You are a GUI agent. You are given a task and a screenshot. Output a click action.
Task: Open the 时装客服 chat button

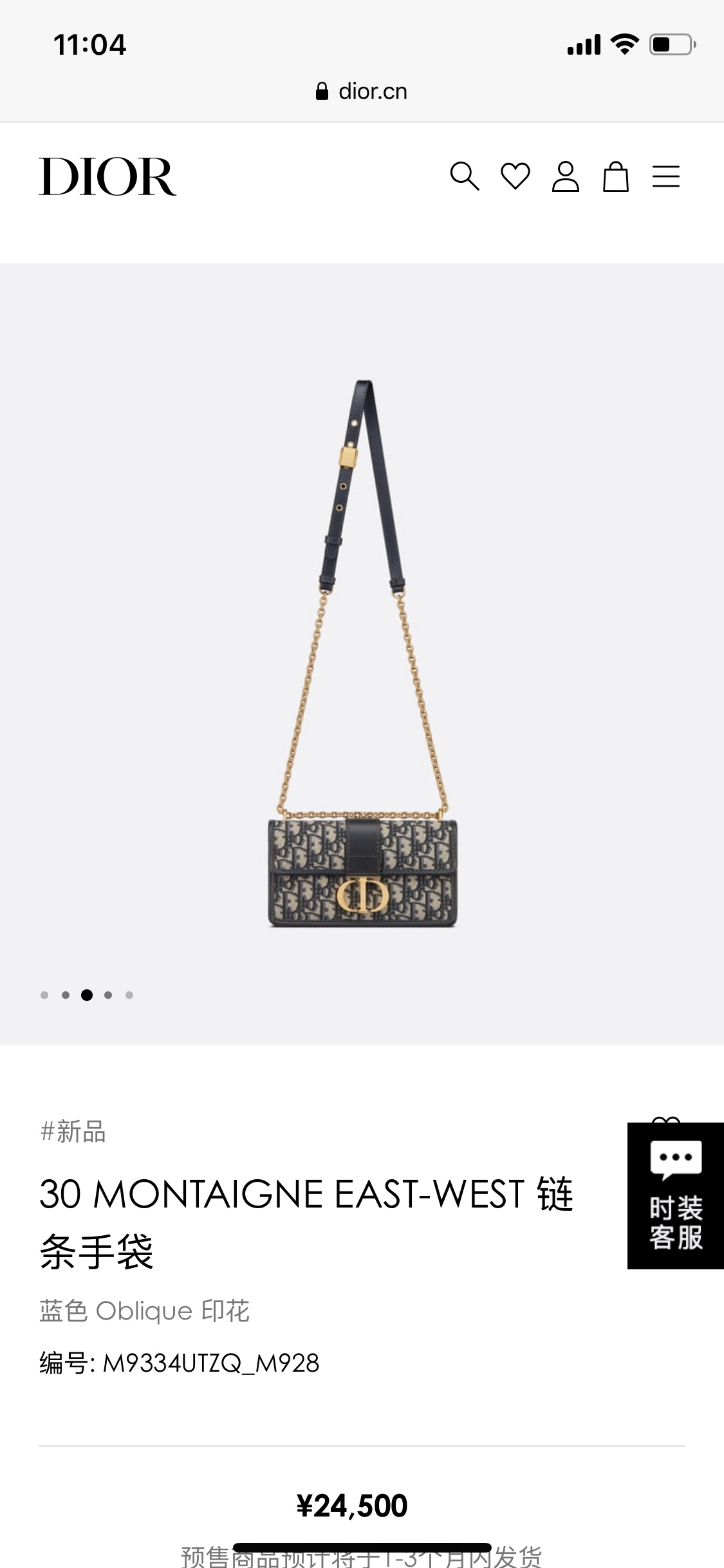[x=675, y=1196]
